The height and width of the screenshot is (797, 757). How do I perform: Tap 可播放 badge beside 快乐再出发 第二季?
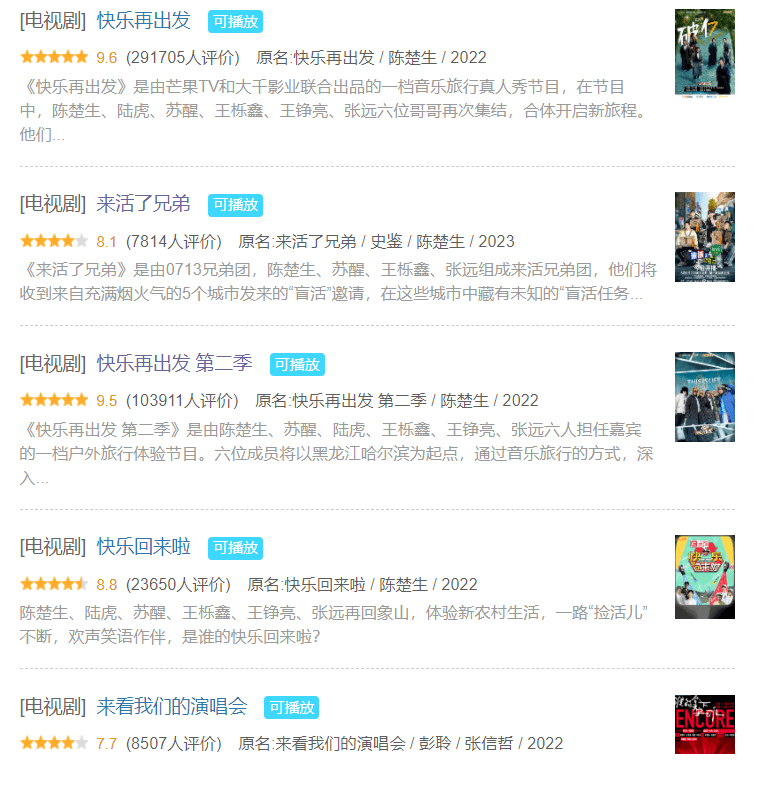point(297,364)
